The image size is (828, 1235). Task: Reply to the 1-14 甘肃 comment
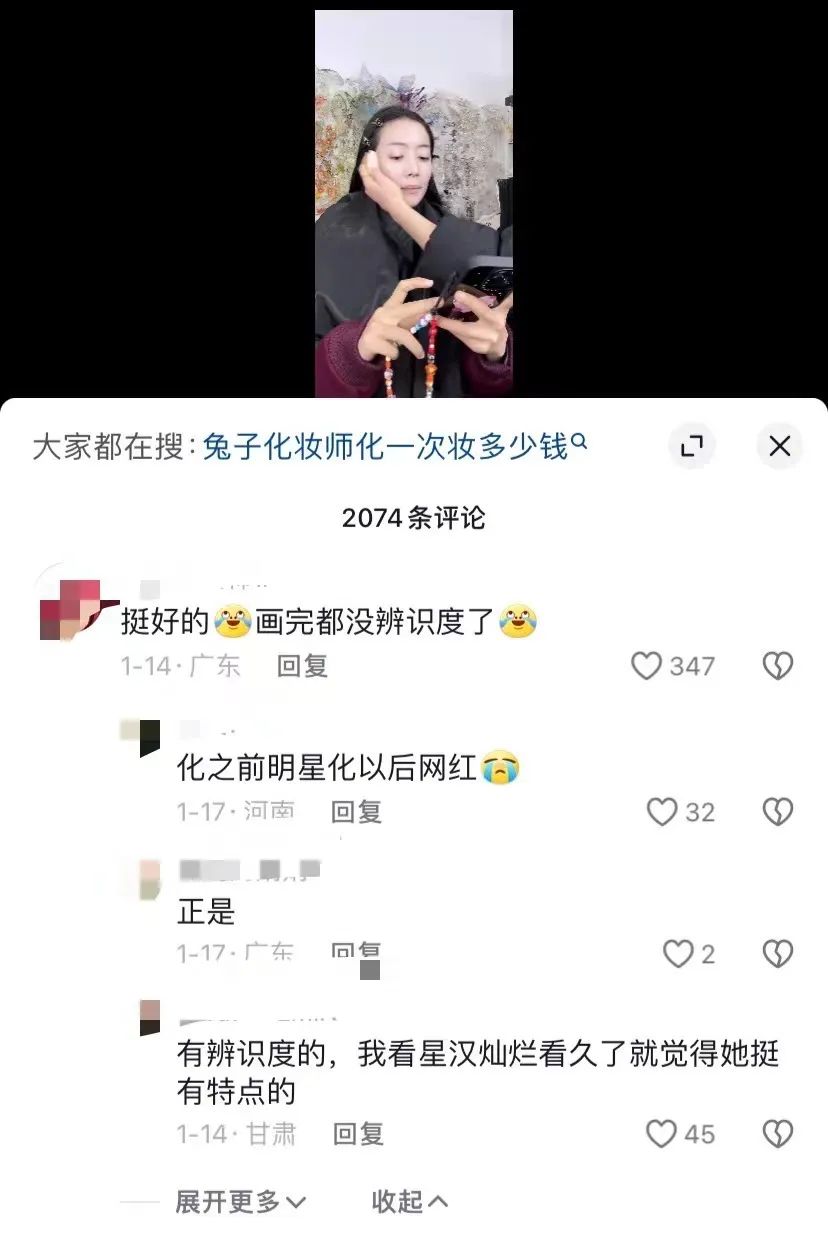click(358, 1133)
